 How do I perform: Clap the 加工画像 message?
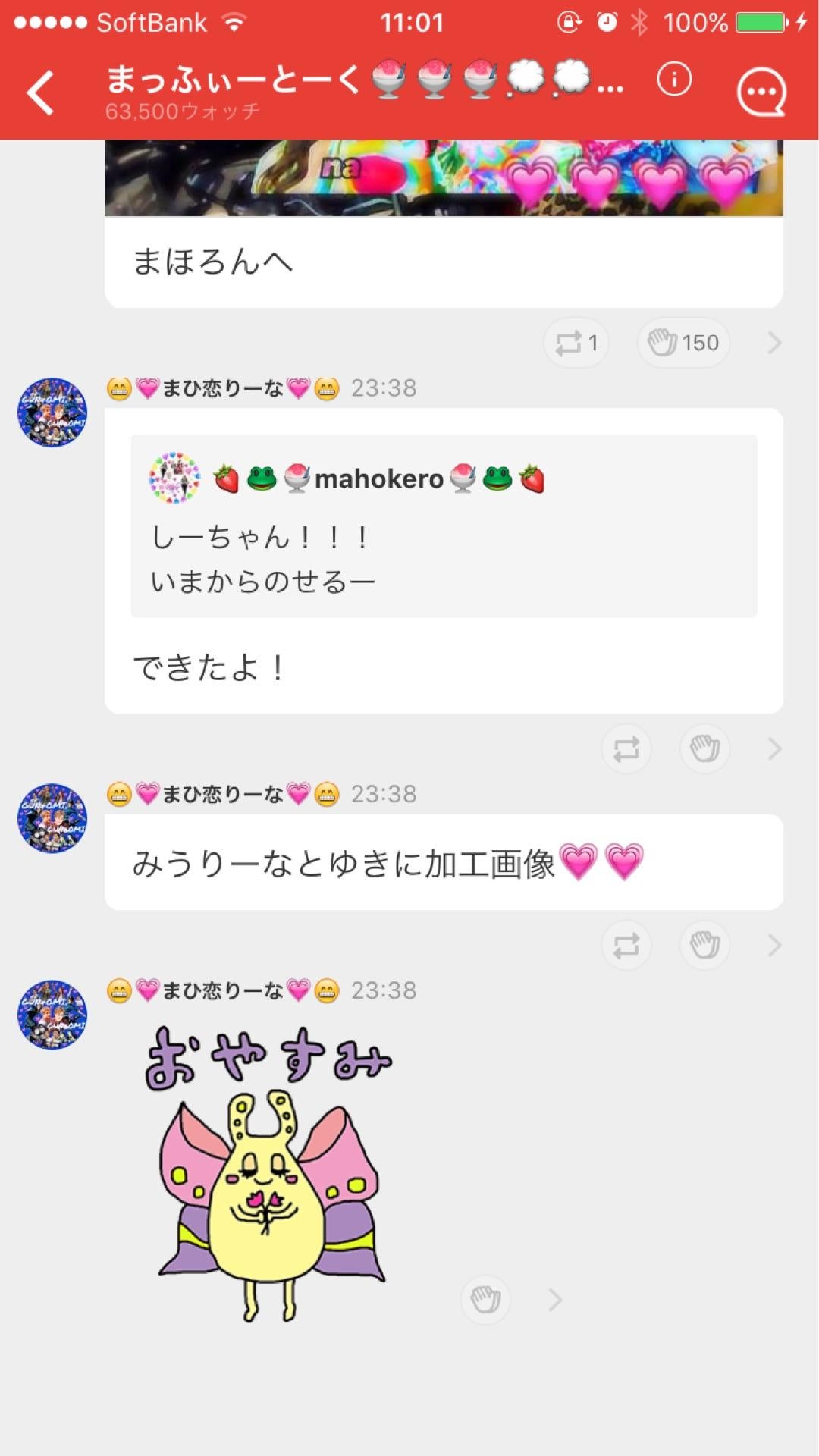704,946
